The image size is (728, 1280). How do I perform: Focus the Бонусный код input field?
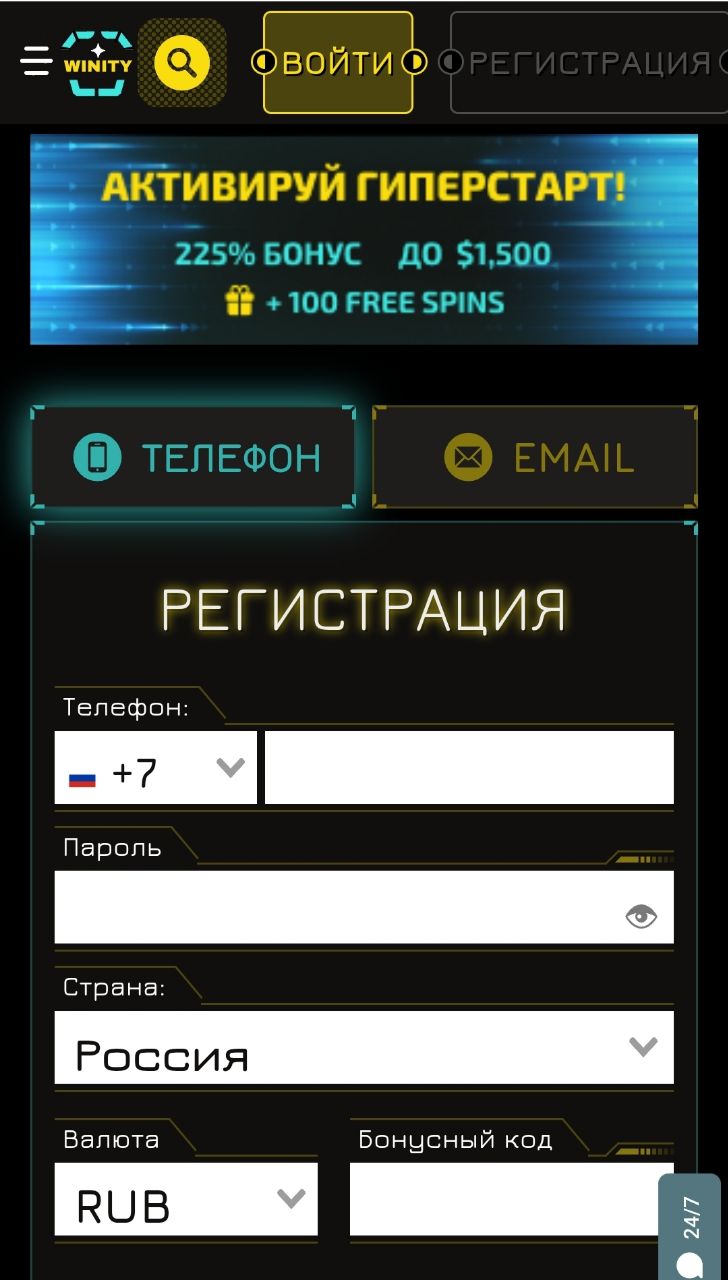pyautogui.click(x=500, y=1199)
